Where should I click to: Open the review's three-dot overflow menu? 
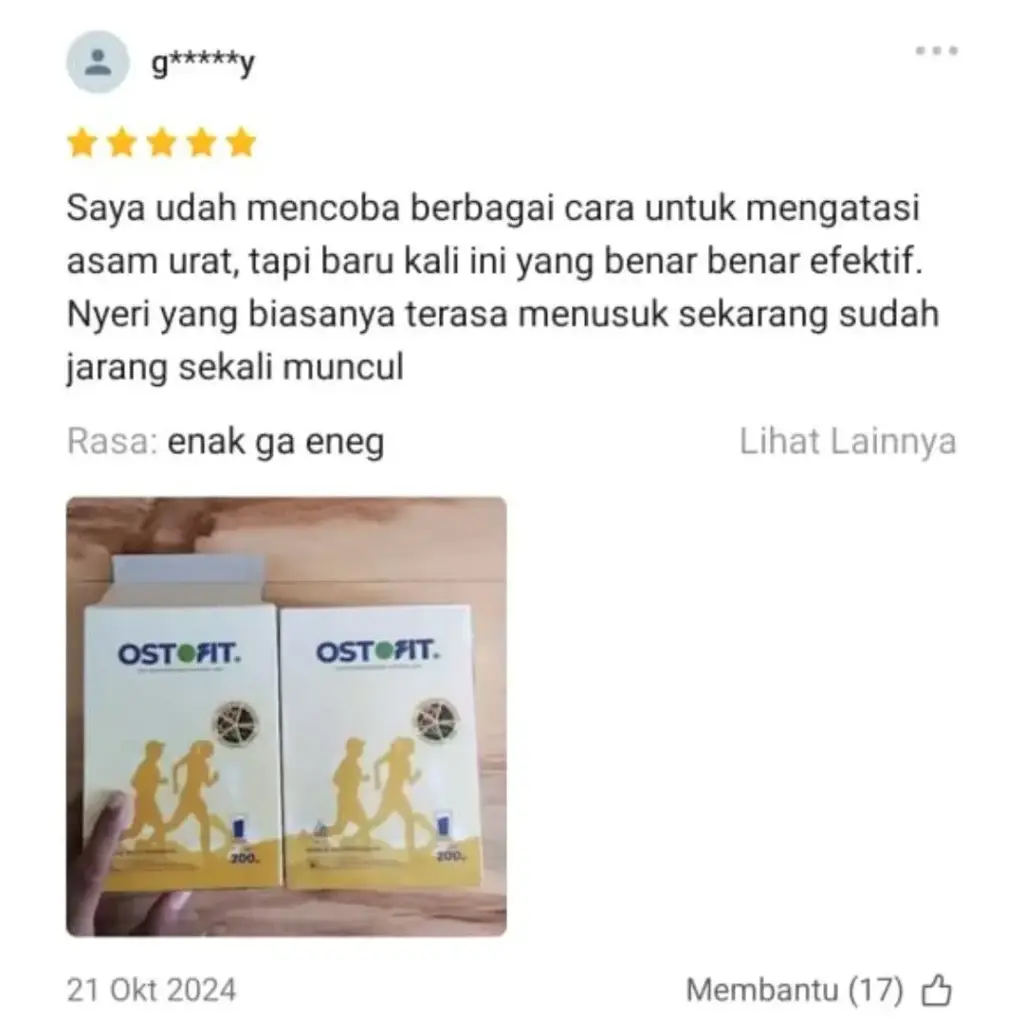tap(936, 50)
